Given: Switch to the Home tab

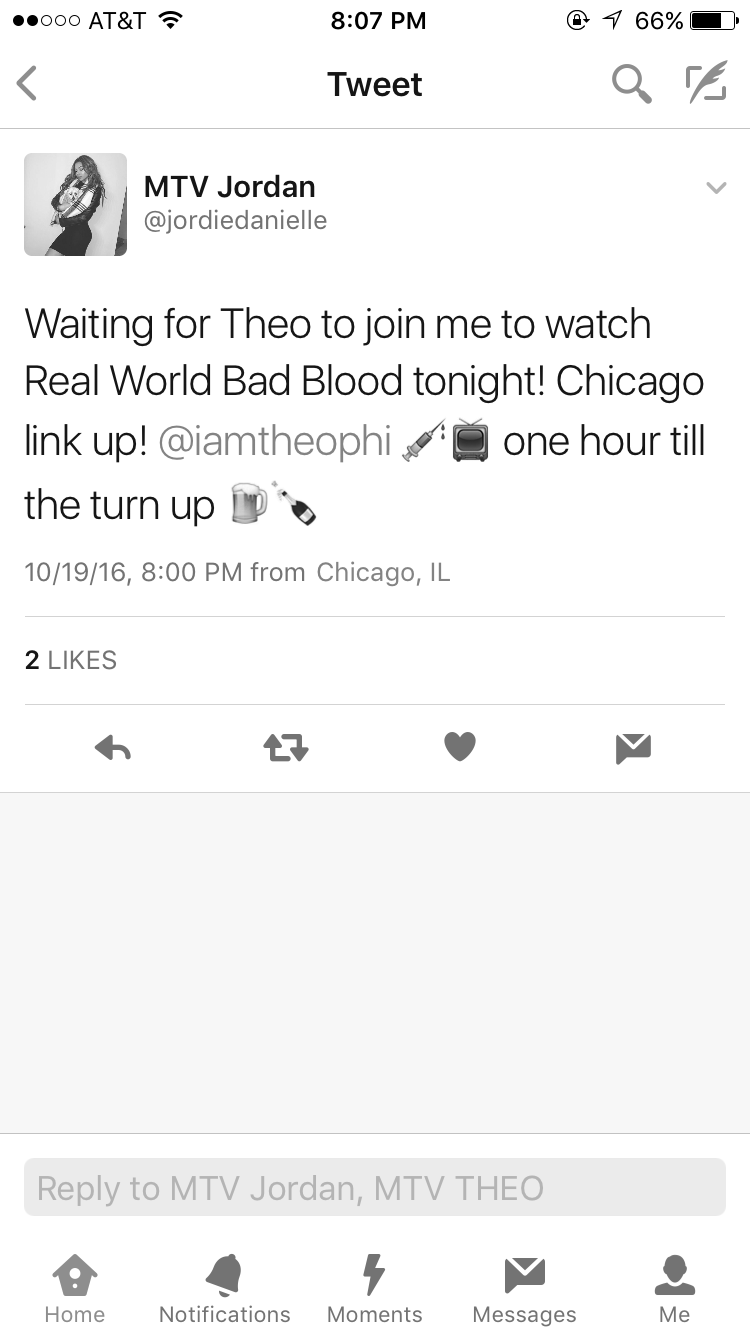Looking at the screenshot, I should click(x=75, y=1288).
